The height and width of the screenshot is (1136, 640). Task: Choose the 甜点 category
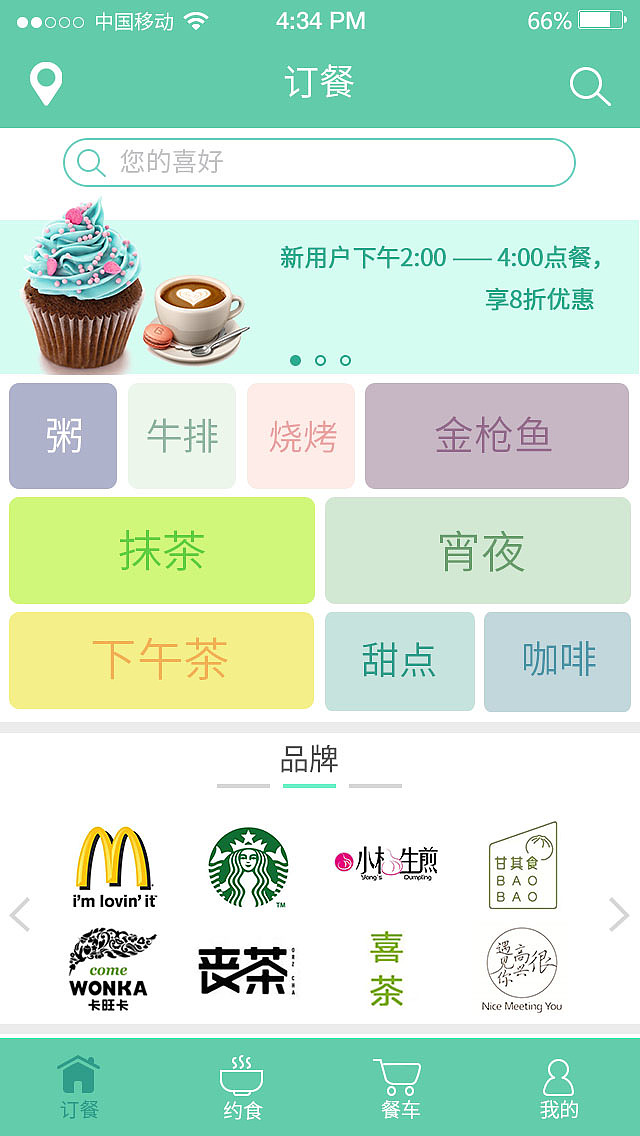tap(399, 660)
